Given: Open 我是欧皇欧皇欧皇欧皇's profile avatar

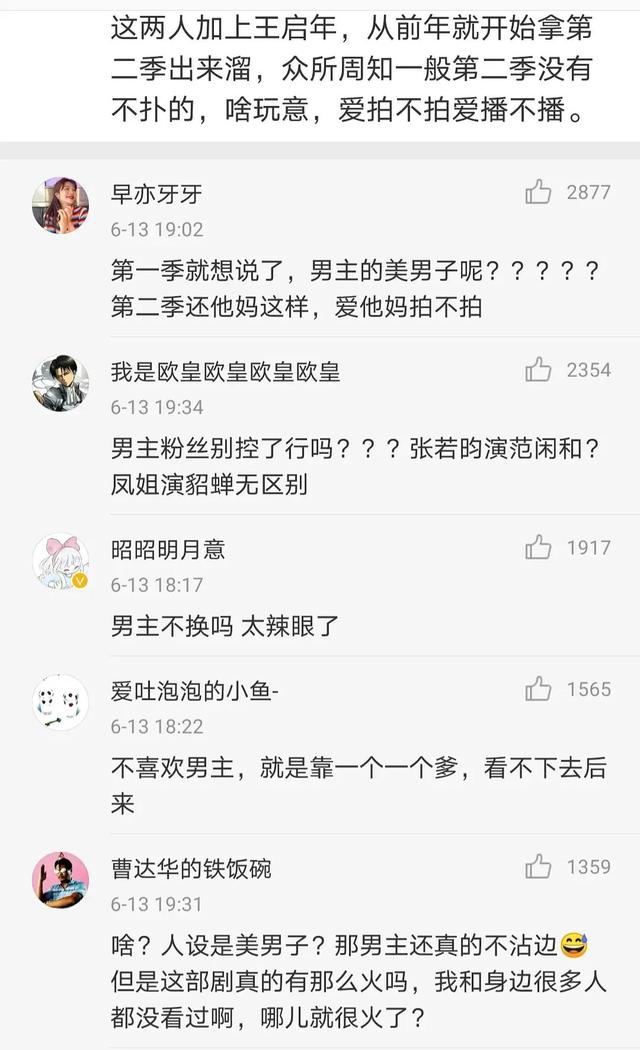Looking at the screenshot, I should tap(61, 384).
